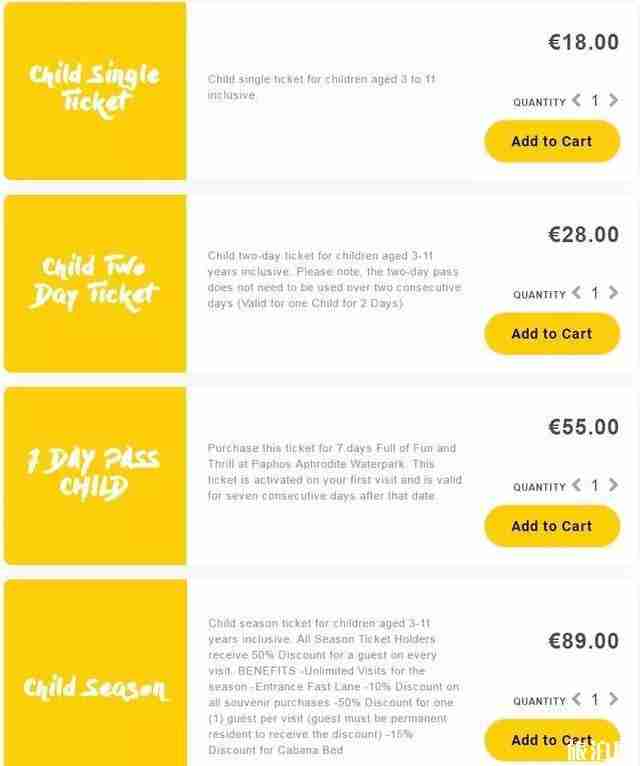Viewport: 640px width, 766px height.
Task: Increase quantity for 7 Day Pass Child
Action: [613, 485]
